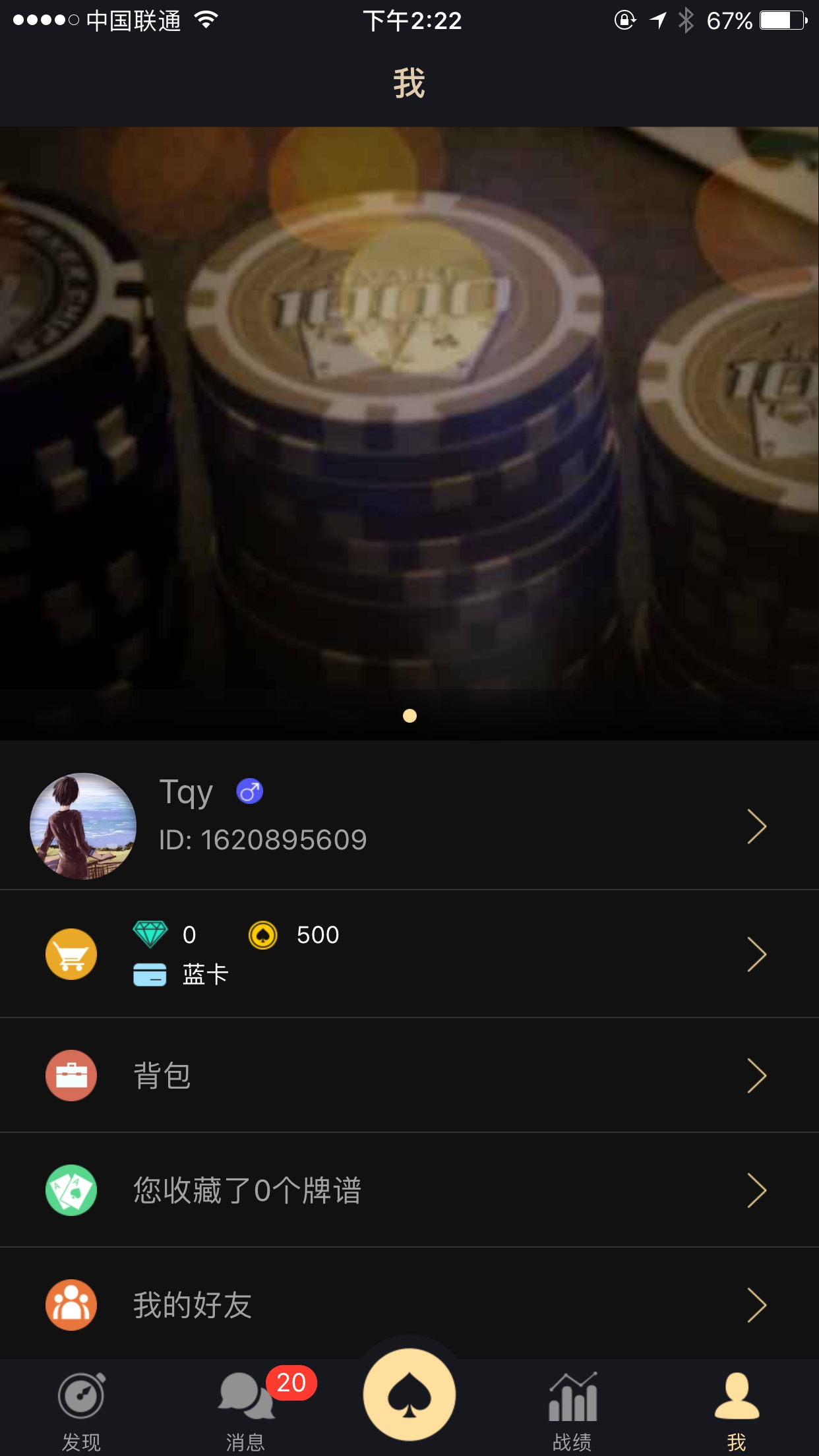Open the shop row with diamonds and coins

(x=409, y=954)
